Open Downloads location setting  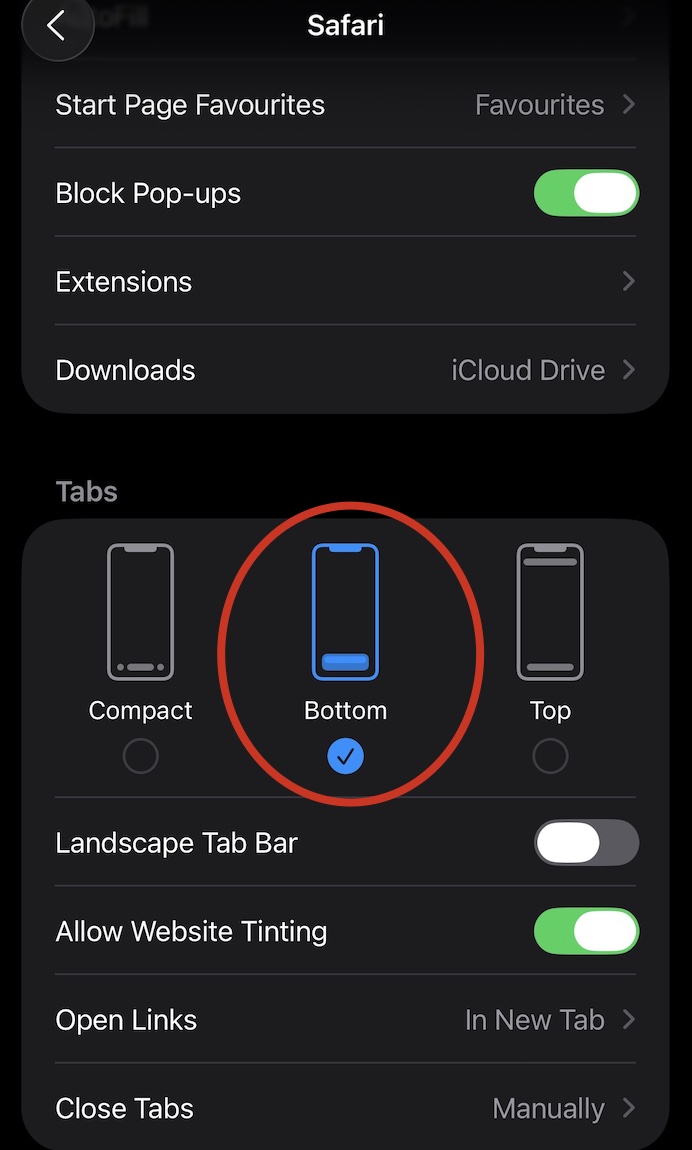345,370
